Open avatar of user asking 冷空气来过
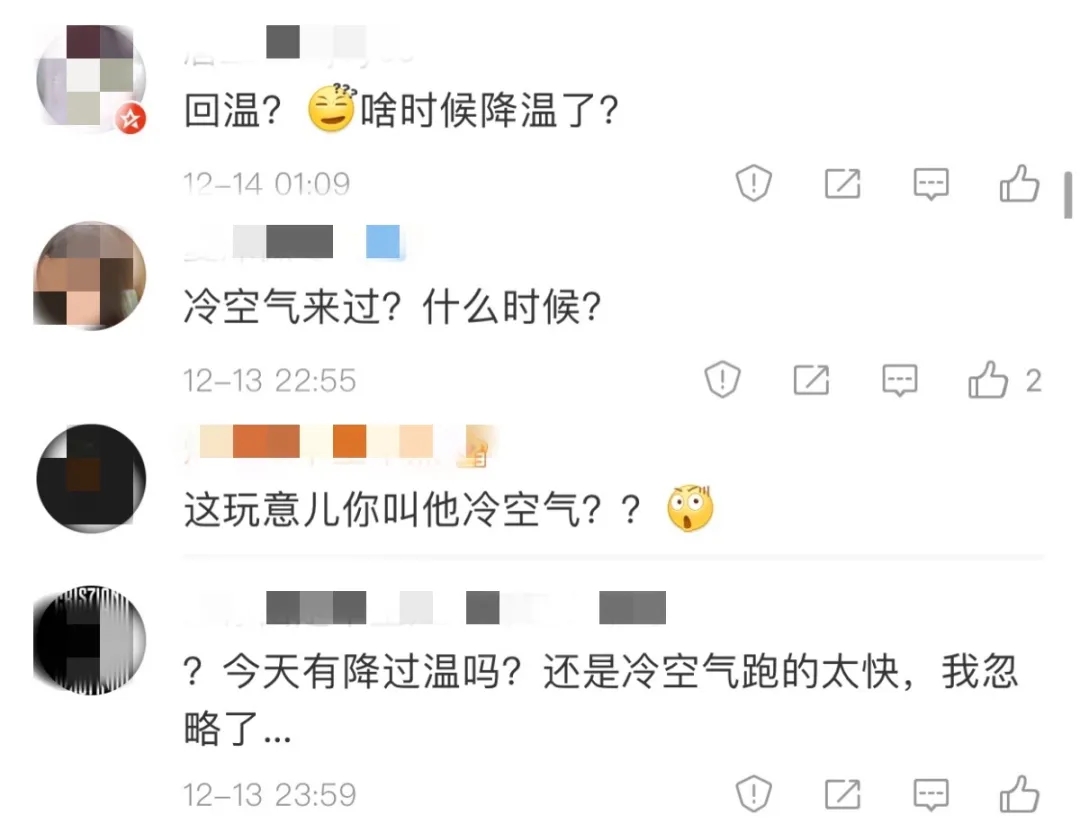1080x824 pixels. [90, 276]
